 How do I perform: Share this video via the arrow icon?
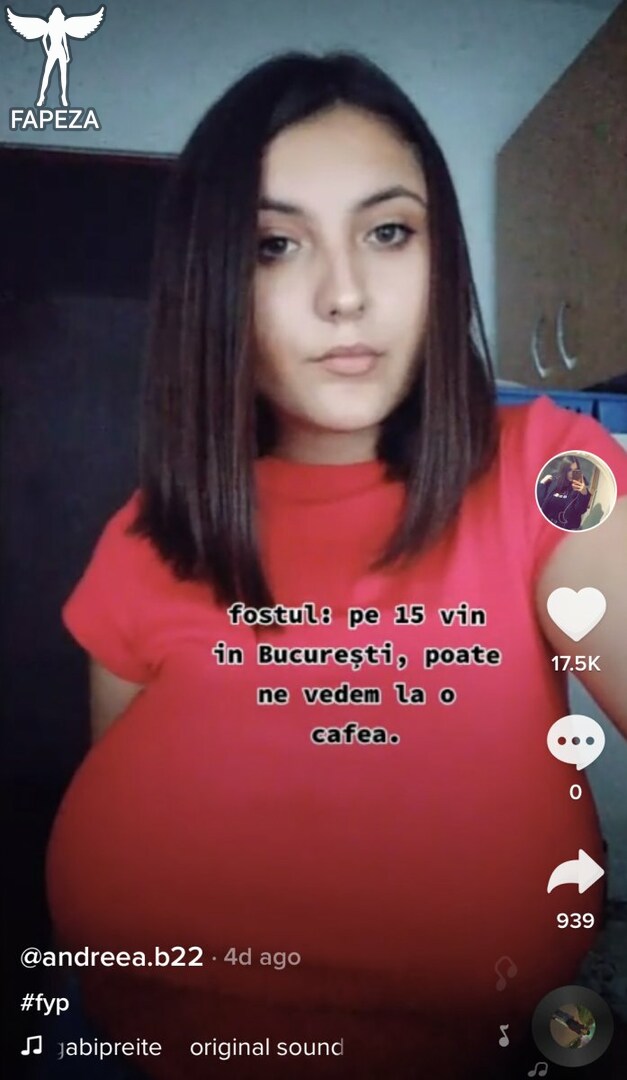point(575,871)
